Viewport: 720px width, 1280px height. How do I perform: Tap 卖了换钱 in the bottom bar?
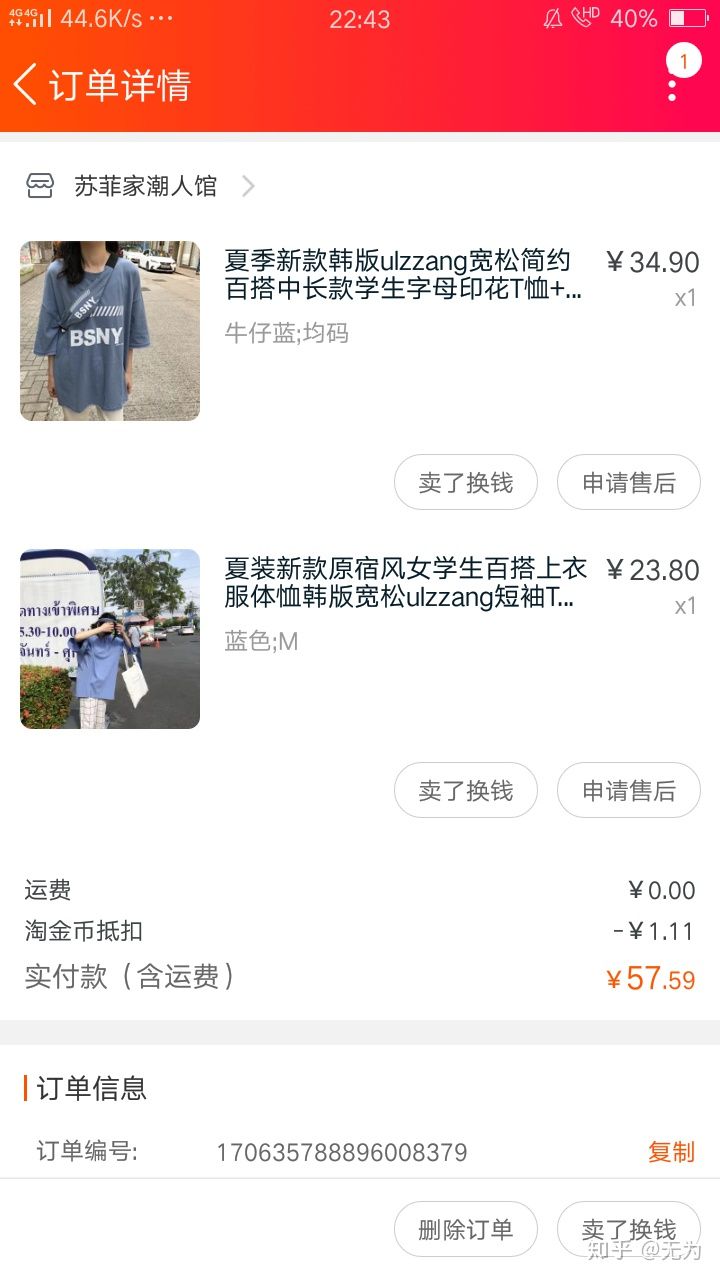[x=628, y=1229]
